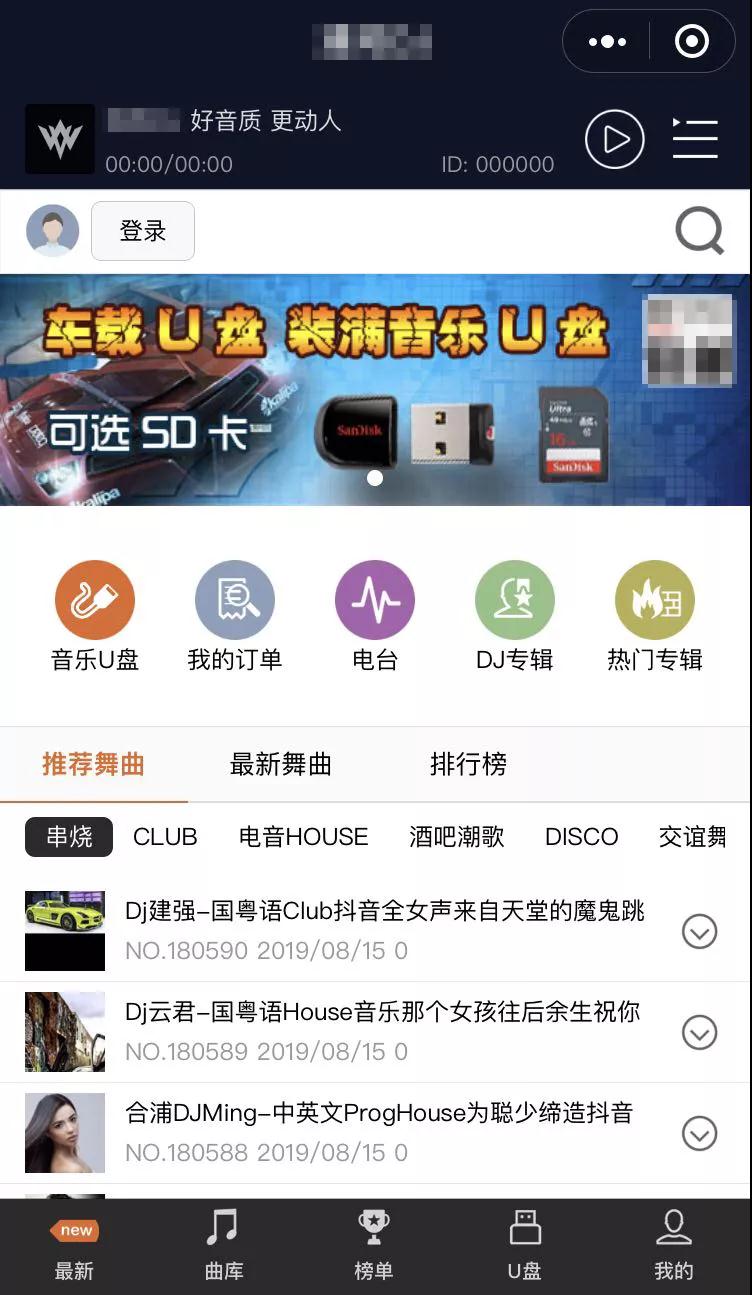The height and width of the screenshot is (1295, 752).
Task: Switch to the 最新舞曲 tab
Action: [281, 765]
